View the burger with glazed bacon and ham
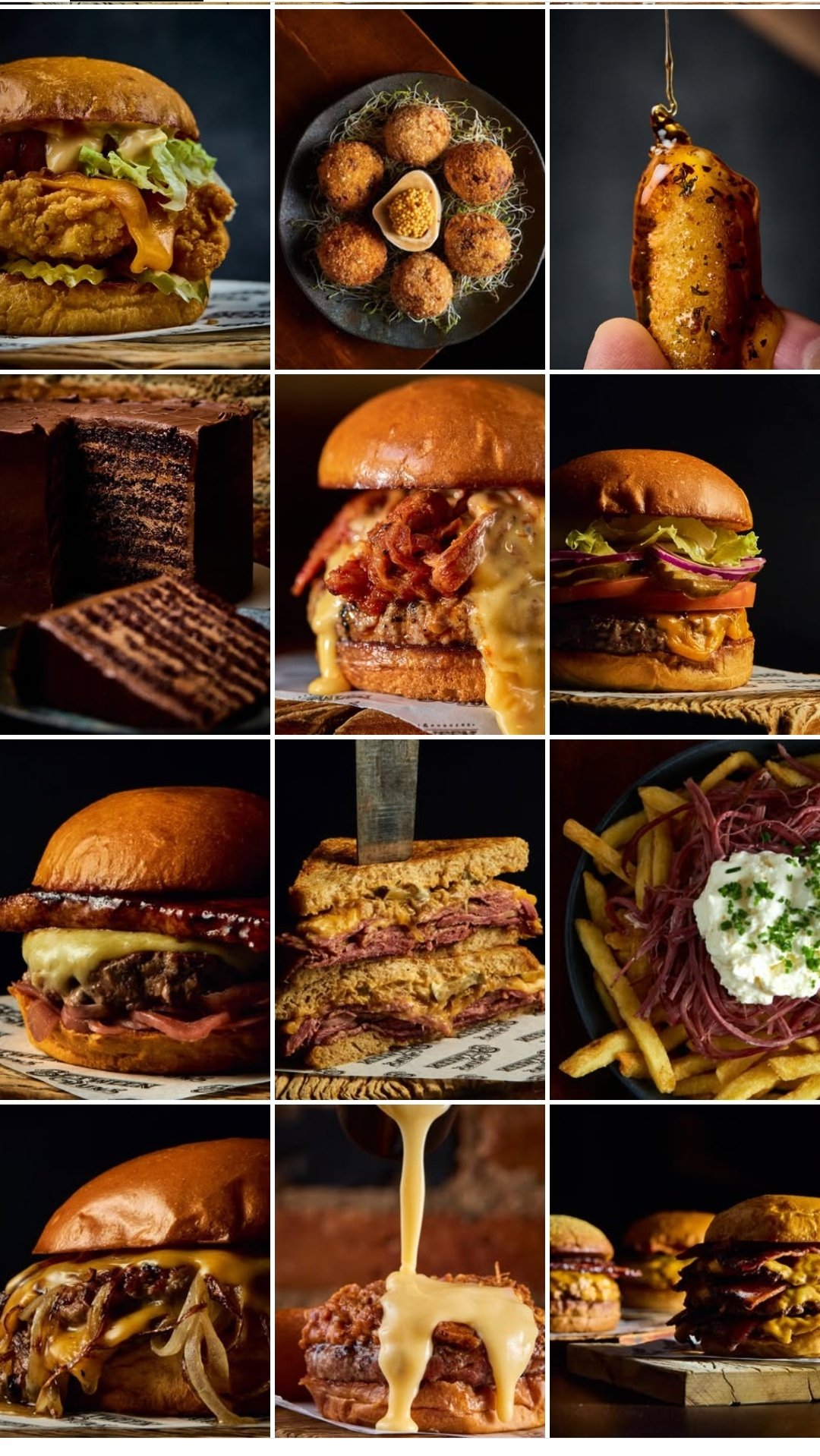The height and width of the screenshot is (1456, 820). tap(134, 919)
